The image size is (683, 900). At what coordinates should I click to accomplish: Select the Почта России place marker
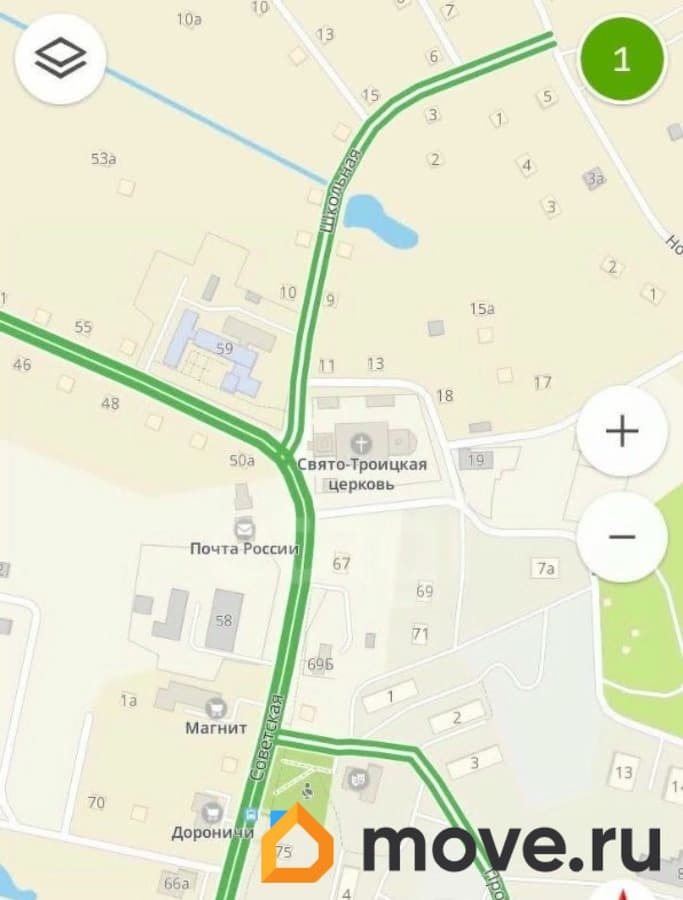point(244,528)
